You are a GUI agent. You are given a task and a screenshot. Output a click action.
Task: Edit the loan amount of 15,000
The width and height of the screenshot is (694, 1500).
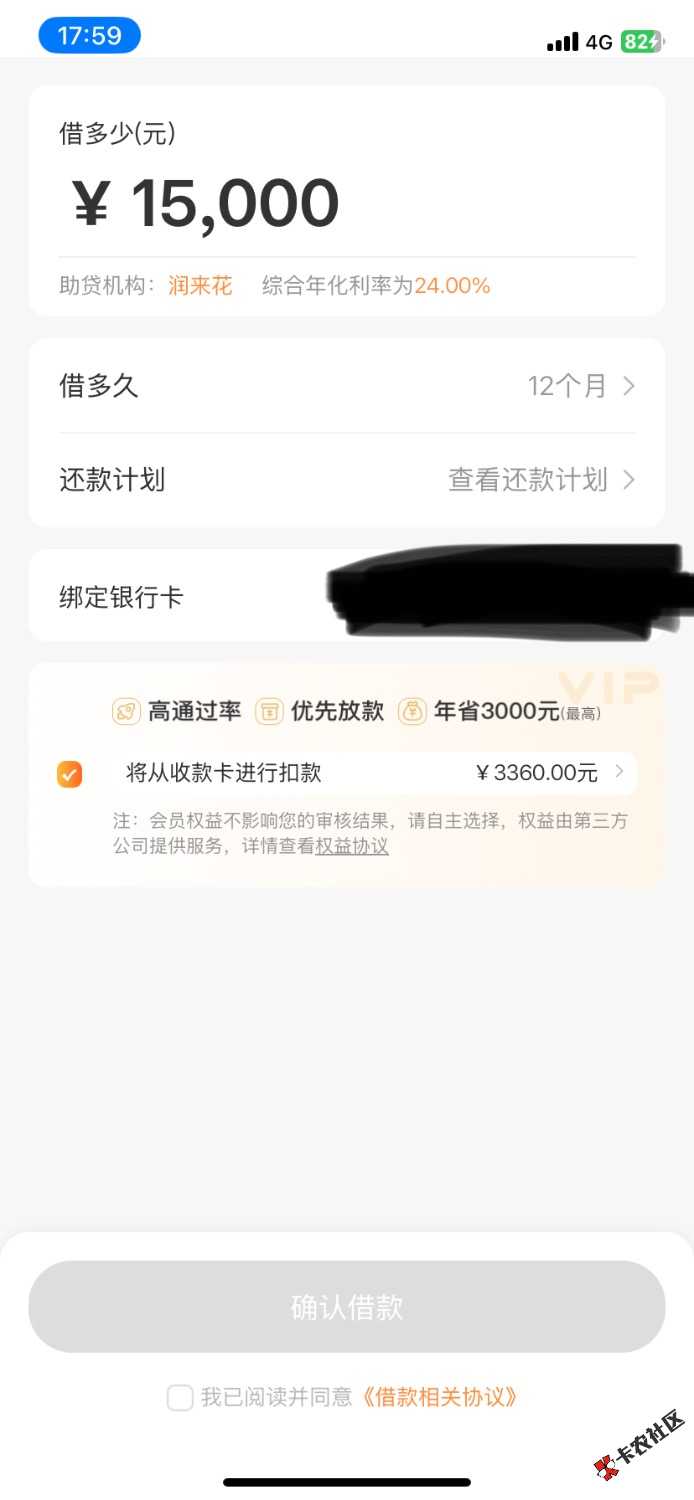coord(235,203)
